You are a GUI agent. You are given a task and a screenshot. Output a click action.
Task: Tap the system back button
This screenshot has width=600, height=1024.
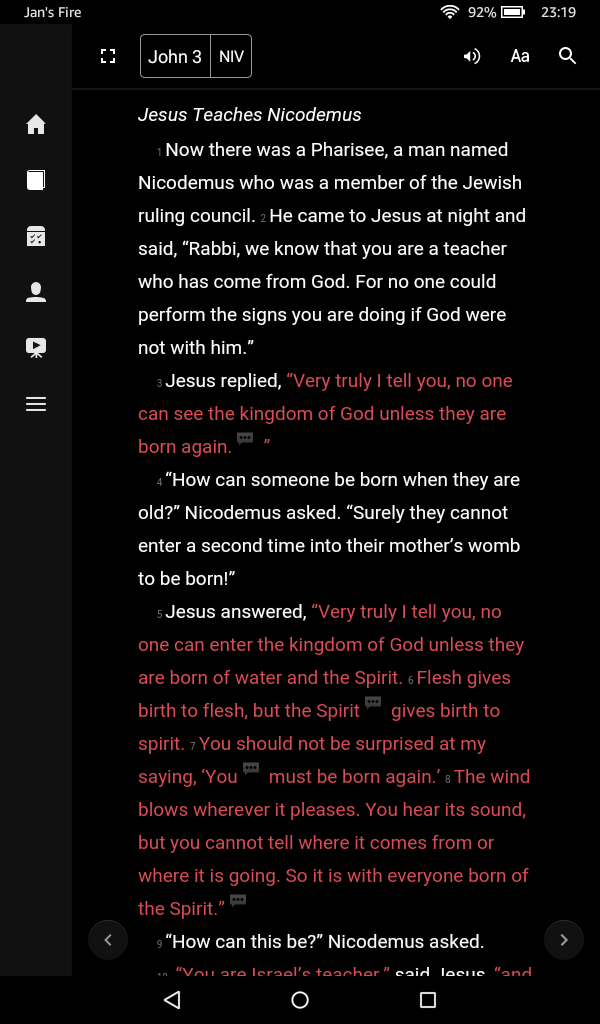point(172,1000)
